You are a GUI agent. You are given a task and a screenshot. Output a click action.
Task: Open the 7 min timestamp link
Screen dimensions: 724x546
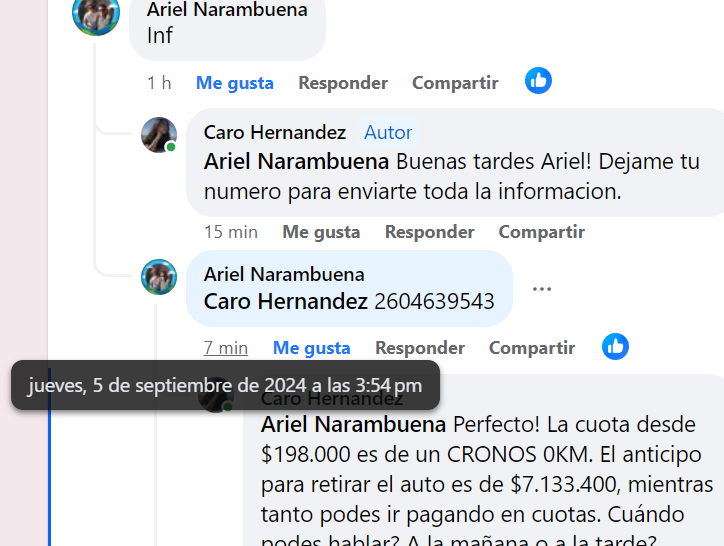pyautogui.click(x=226, y=348)
